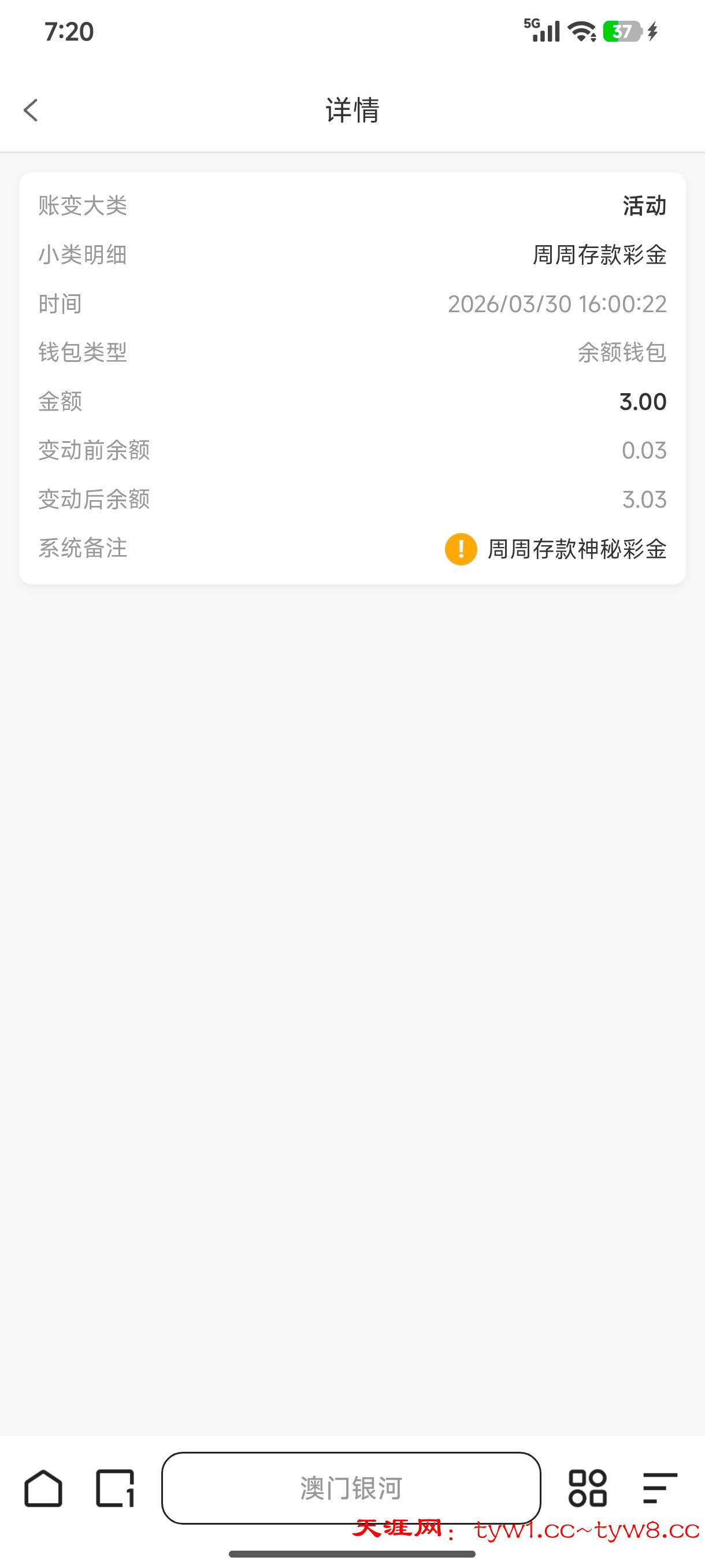Viewport: 705px width, 1568px height.
Task: Tap the 澳门银河 address bar
Action: (x=351, y=1488)
